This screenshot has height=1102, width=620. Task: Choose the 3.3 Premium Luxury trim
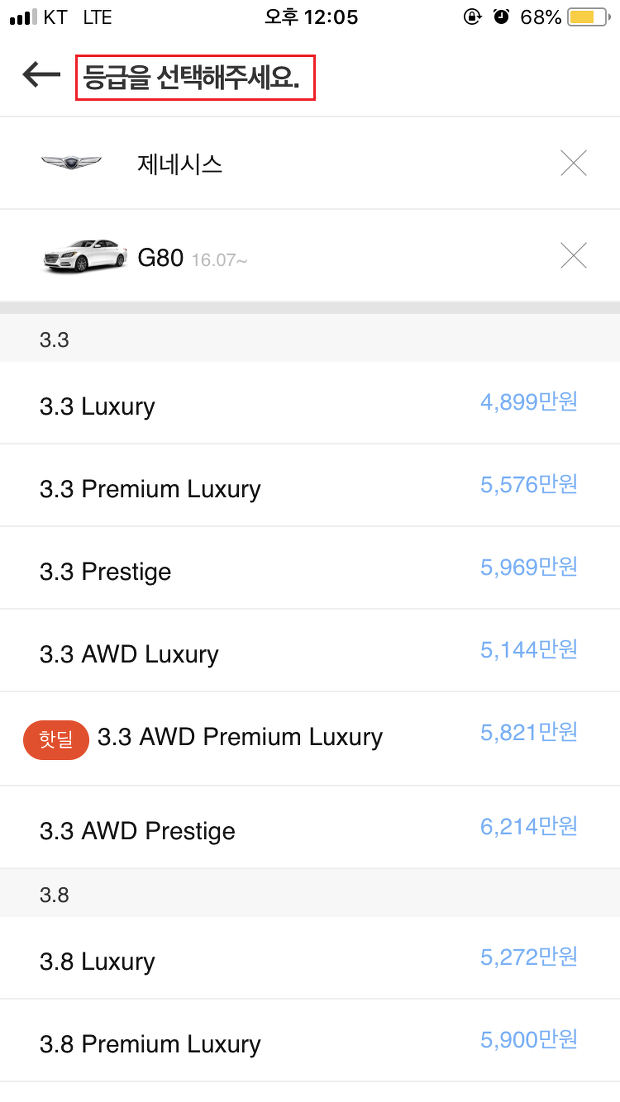(x=310, y=486)
